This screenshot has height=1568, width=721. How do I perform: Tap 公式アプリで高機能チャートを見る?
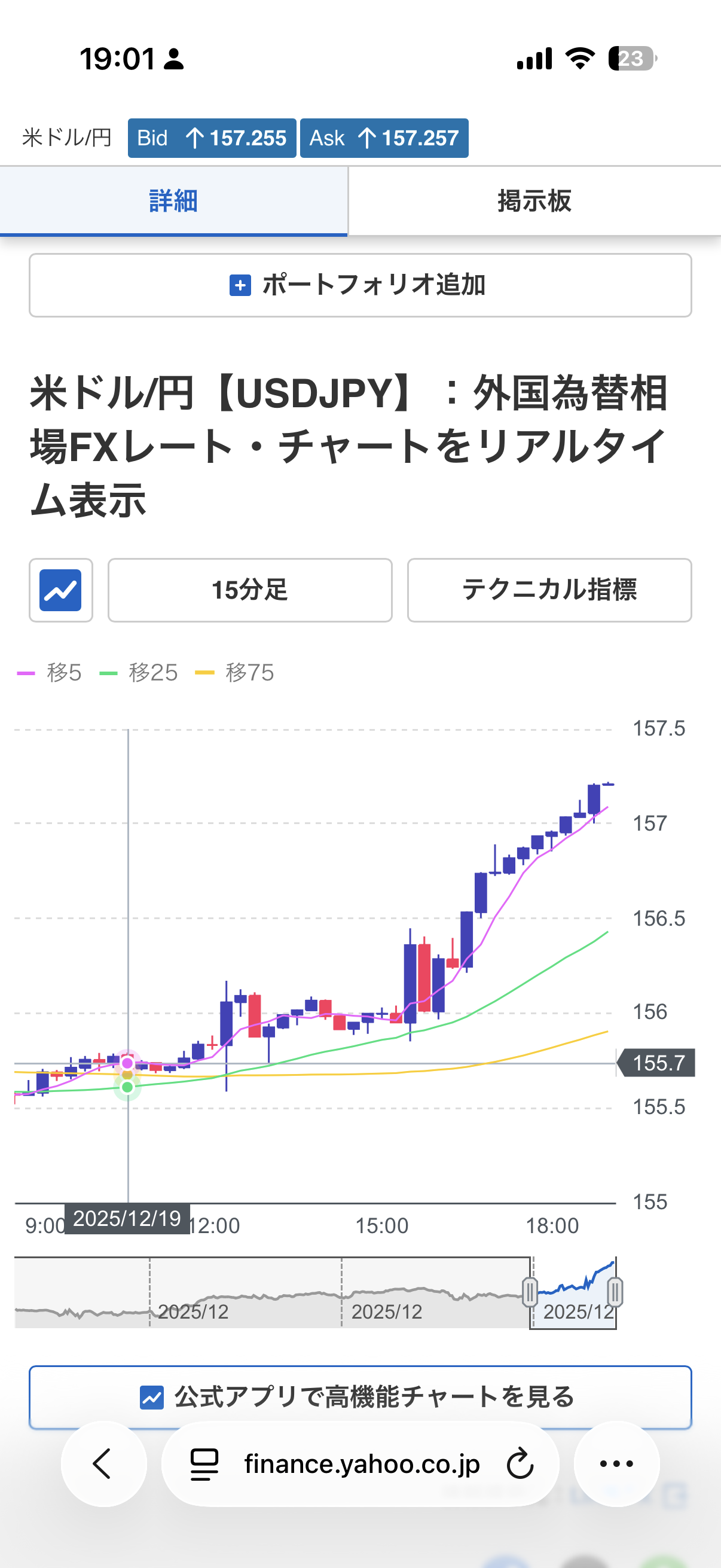[x=360, y=1396]
